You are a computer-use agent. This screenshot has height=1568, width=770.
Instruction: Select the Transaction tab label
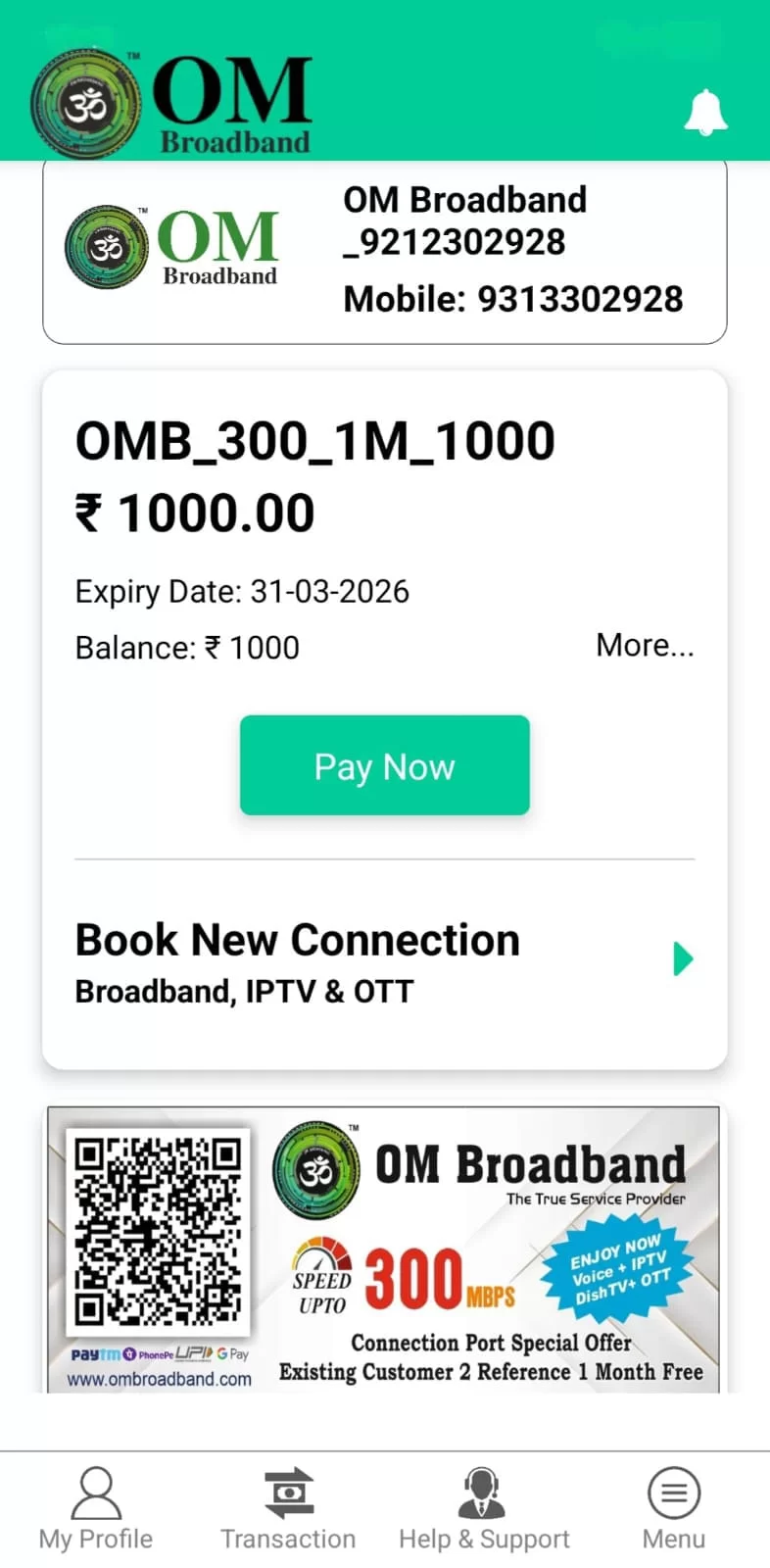point(288,1538)
